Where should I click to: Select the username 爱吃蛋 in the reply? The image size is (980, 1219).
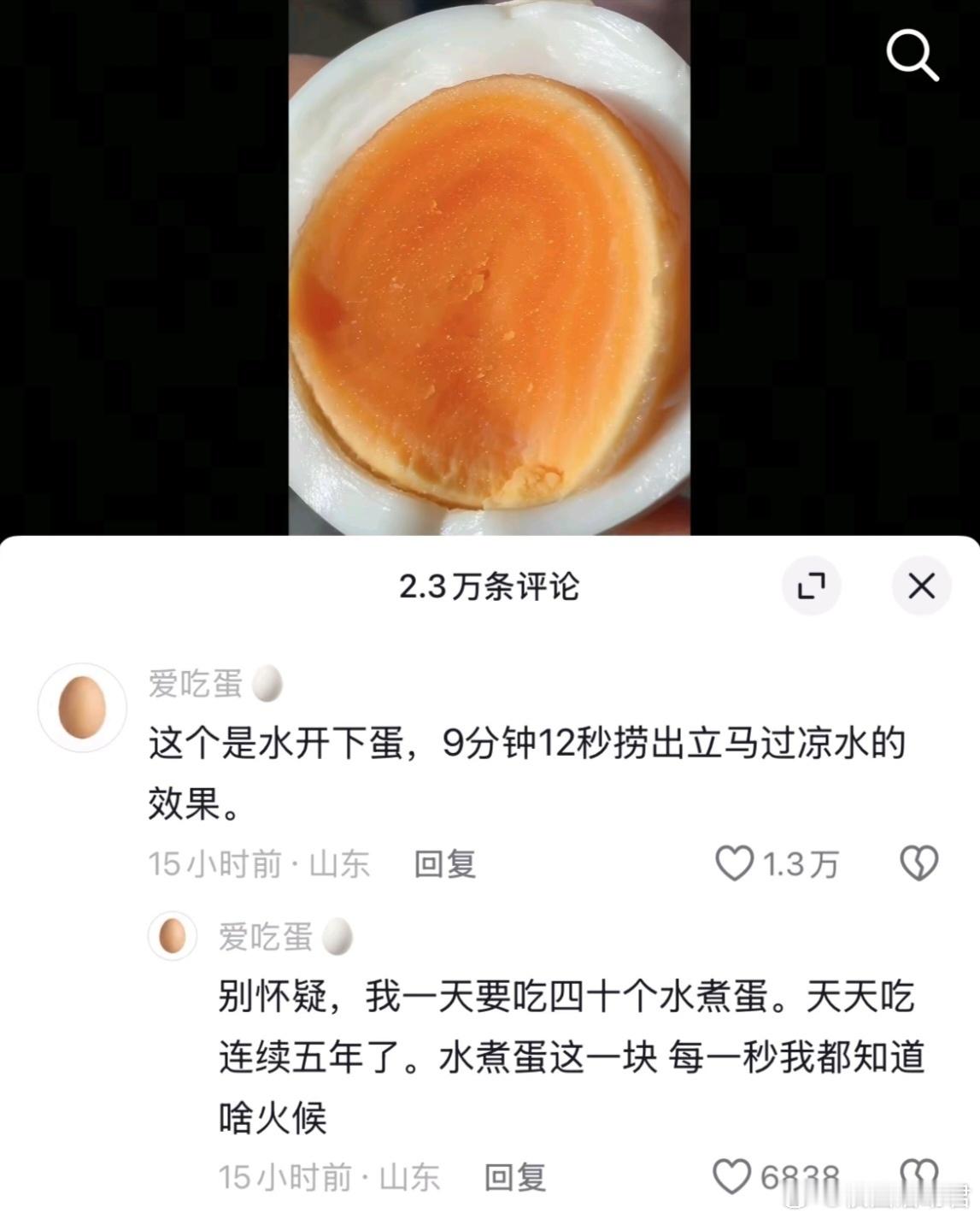click(267, 937)
